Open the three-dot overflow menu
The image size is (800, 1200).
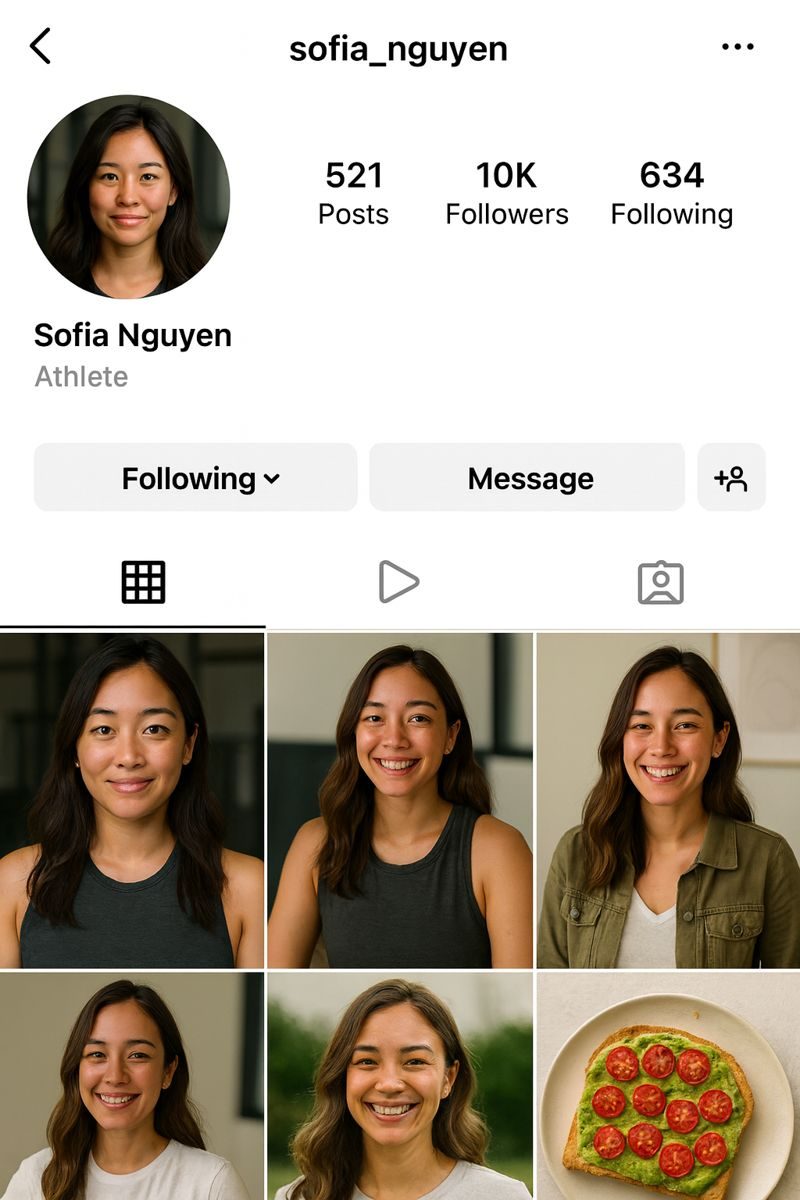pyautogui.click(x=737, y=47)
